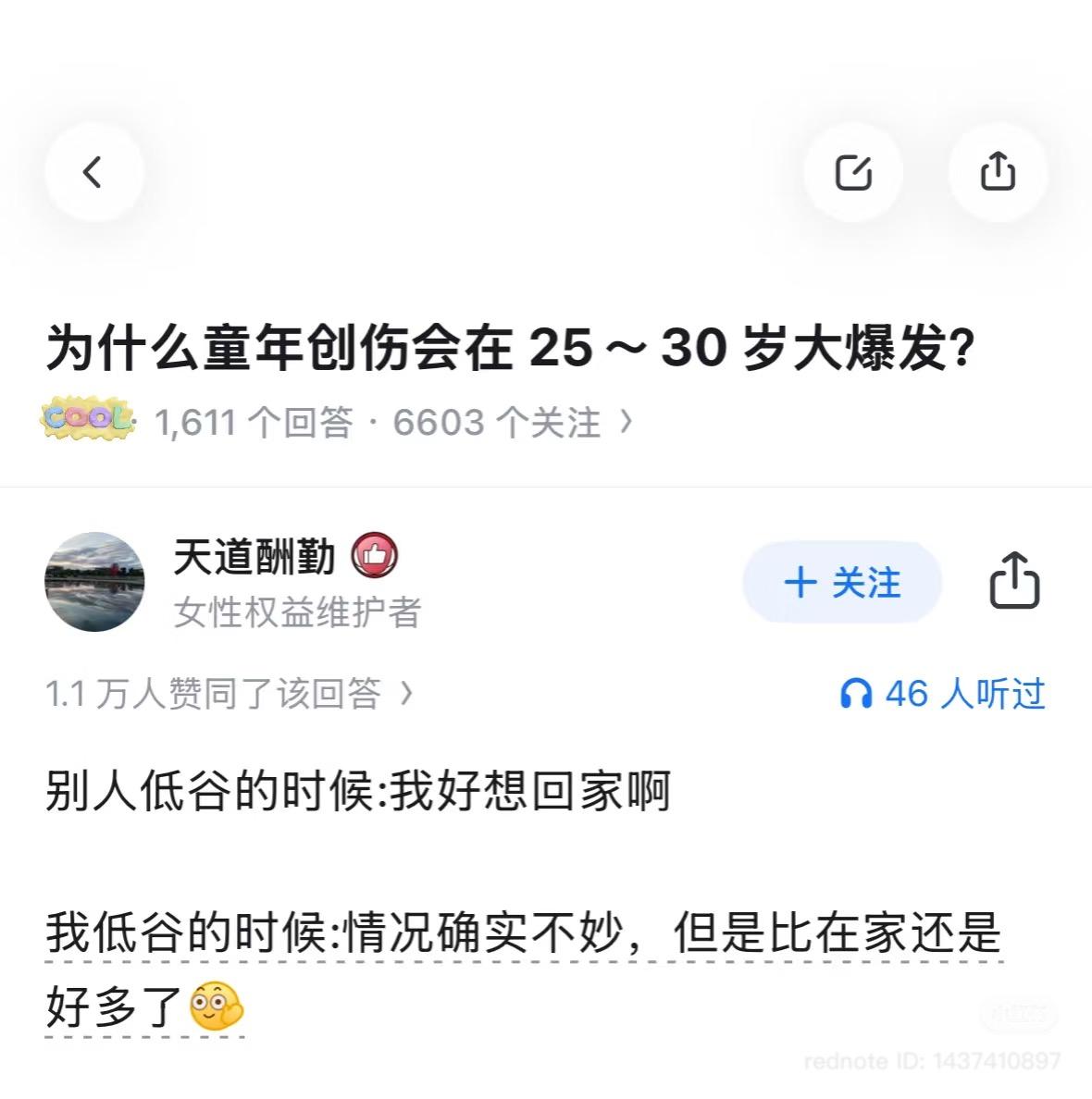View the 1.1 万人赞同了该回答 upvoters

[229, 693]
